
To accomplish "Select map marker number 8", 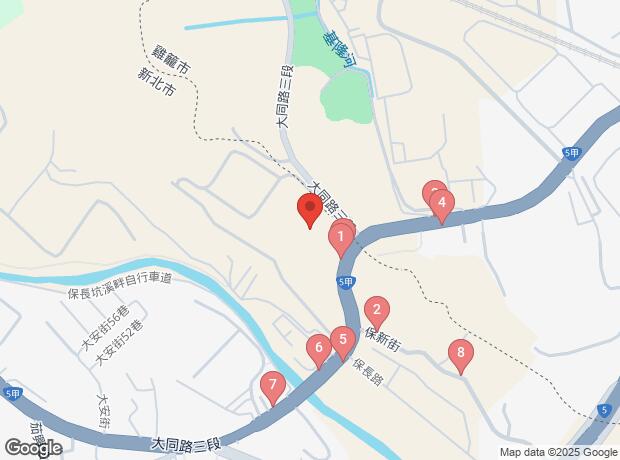I will pyautogui.click(x=460, y=352).
